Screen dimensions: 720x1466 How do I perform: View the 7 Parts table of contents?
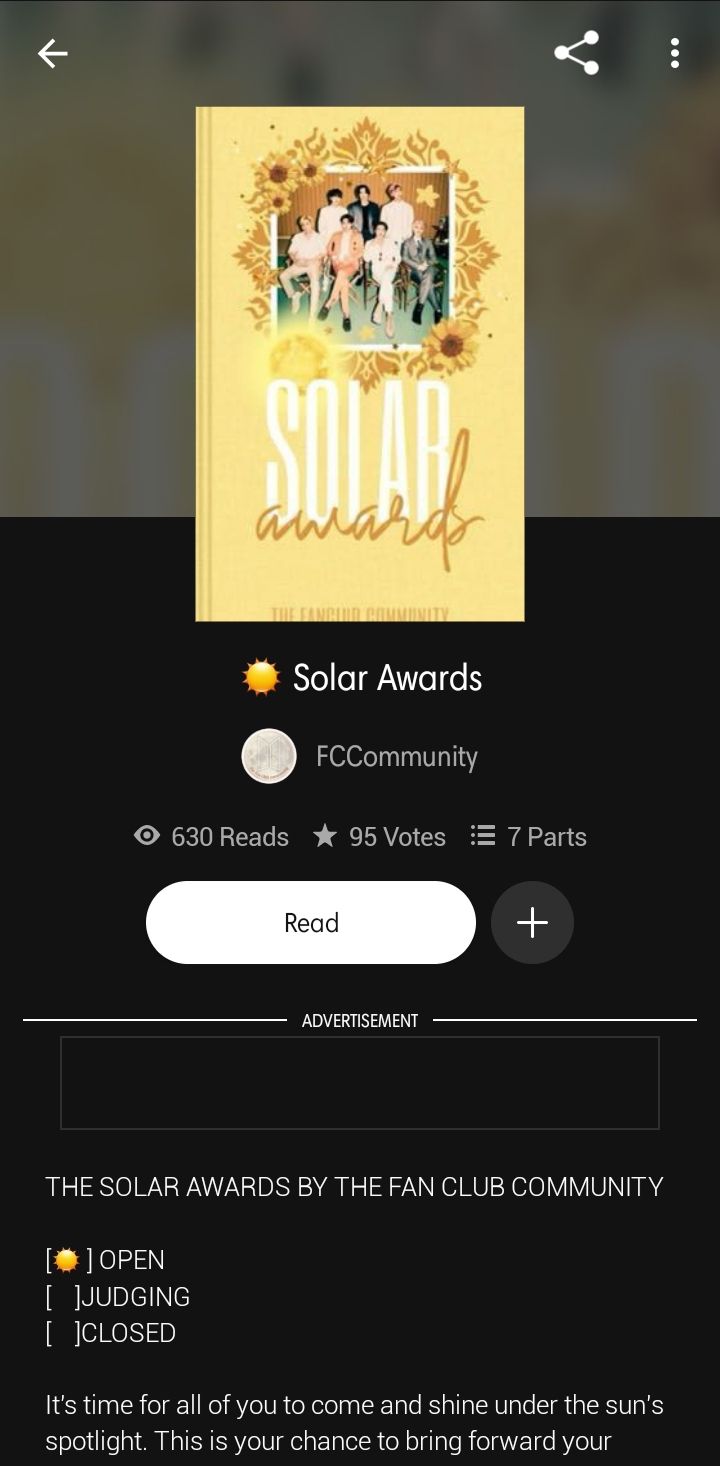[529, 836]
